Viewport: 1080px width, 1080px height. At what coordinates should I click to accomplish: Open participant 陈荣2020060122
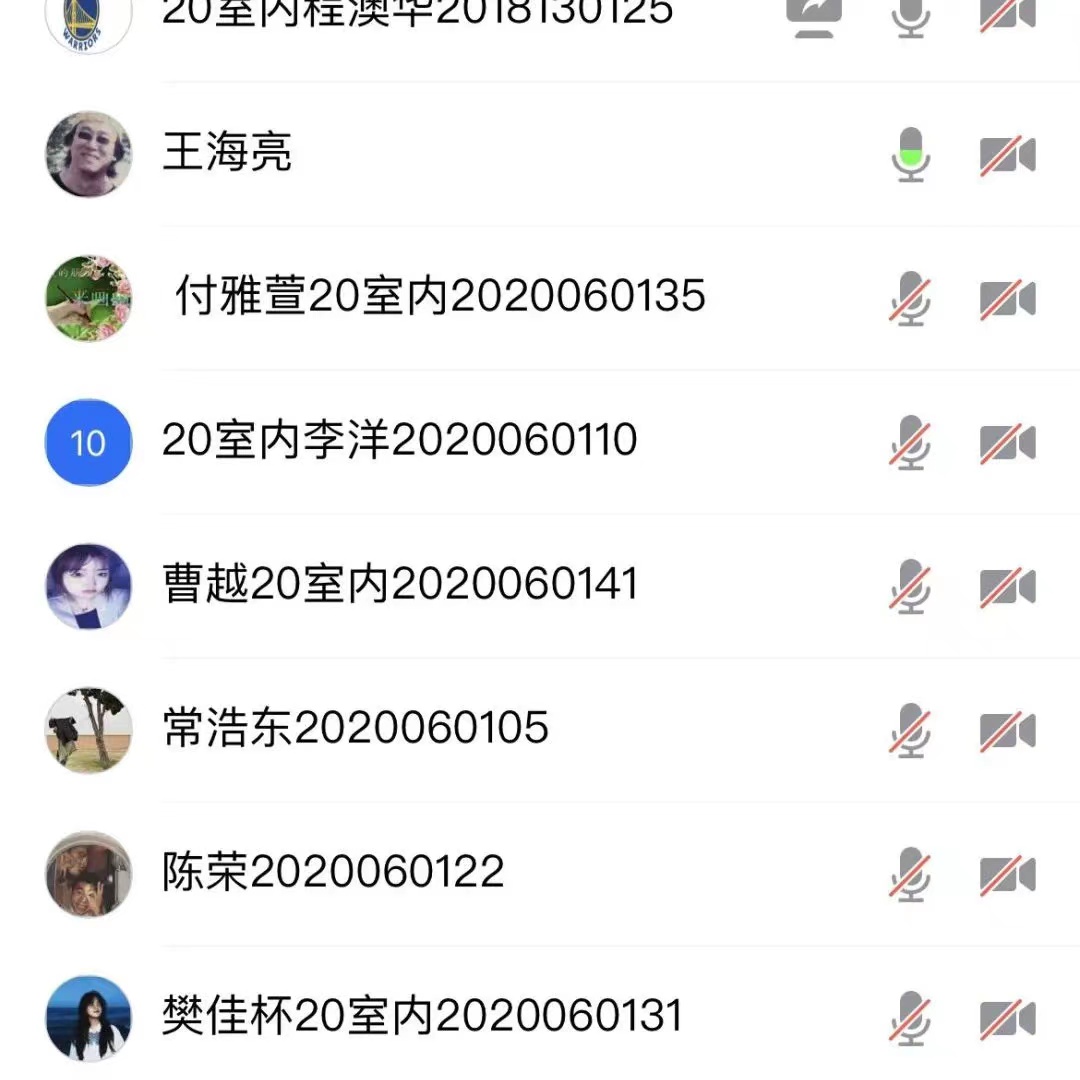click(x=333, y=872)
